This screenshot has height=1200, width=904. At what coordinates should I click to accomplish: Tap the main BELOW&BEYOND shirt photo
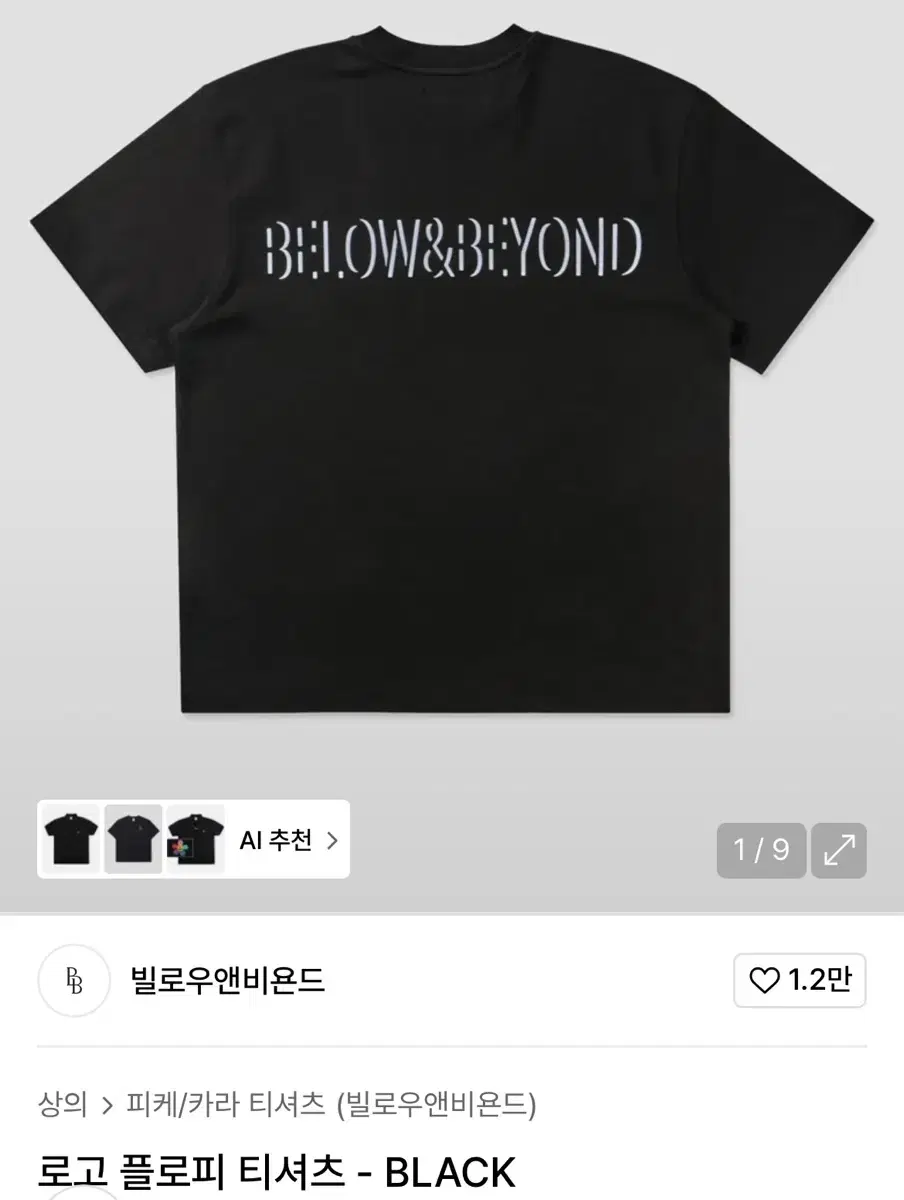pos(452,400)
